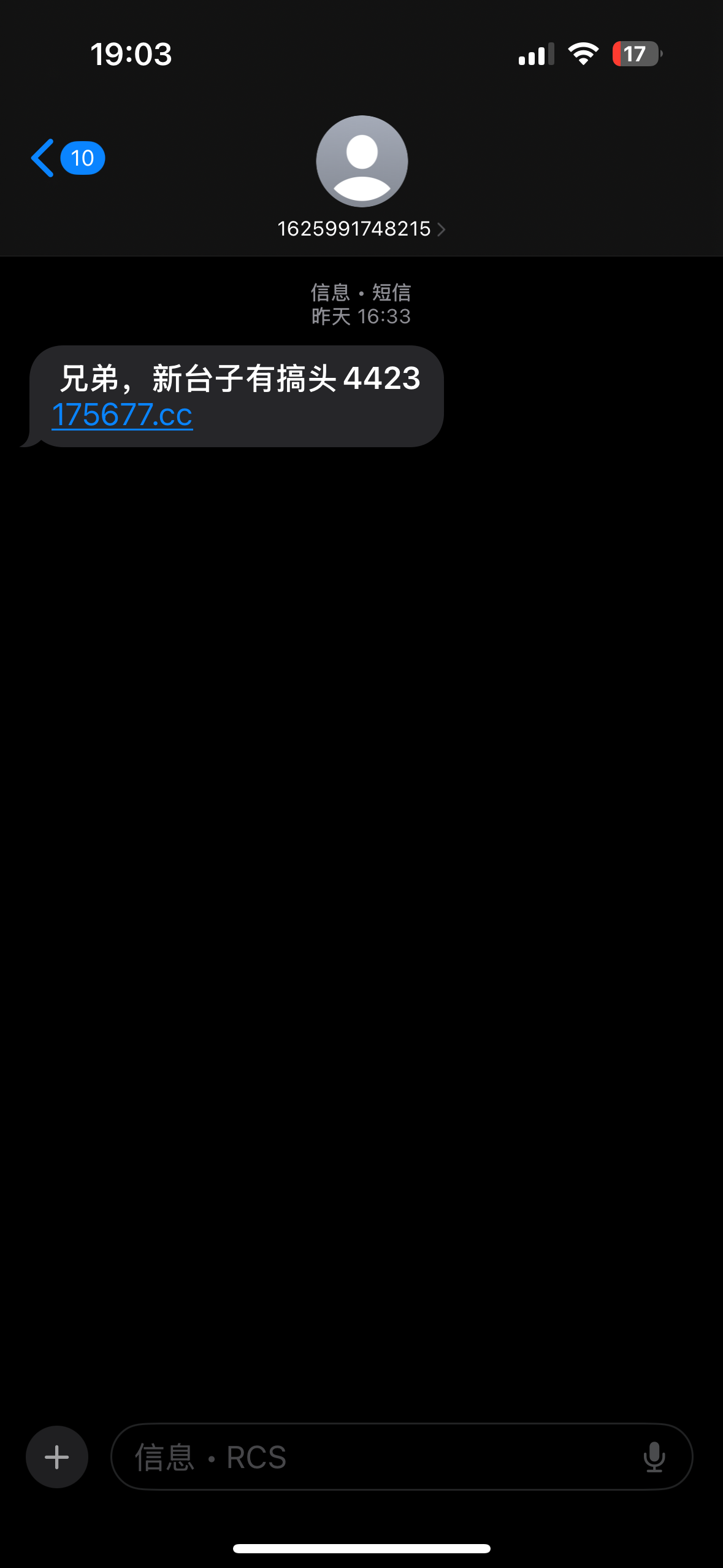Image resolution: width=723 pixels, height=1568 pixels.
Task: Open the 175677.cc link in the message
Action: coord(122,415)
